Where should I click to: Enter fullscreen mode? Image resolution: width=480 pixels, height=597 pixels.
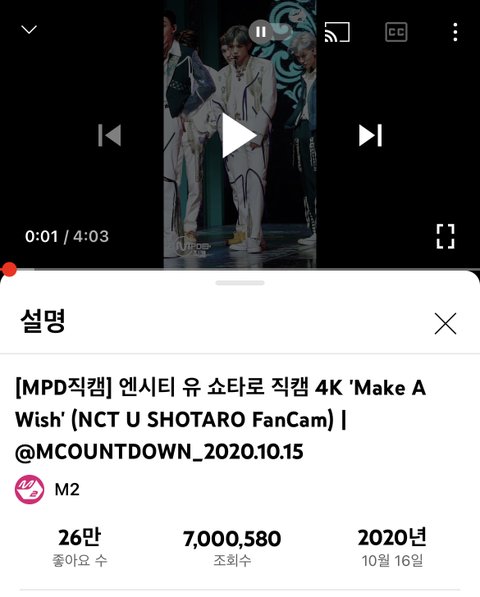[445, 236]
